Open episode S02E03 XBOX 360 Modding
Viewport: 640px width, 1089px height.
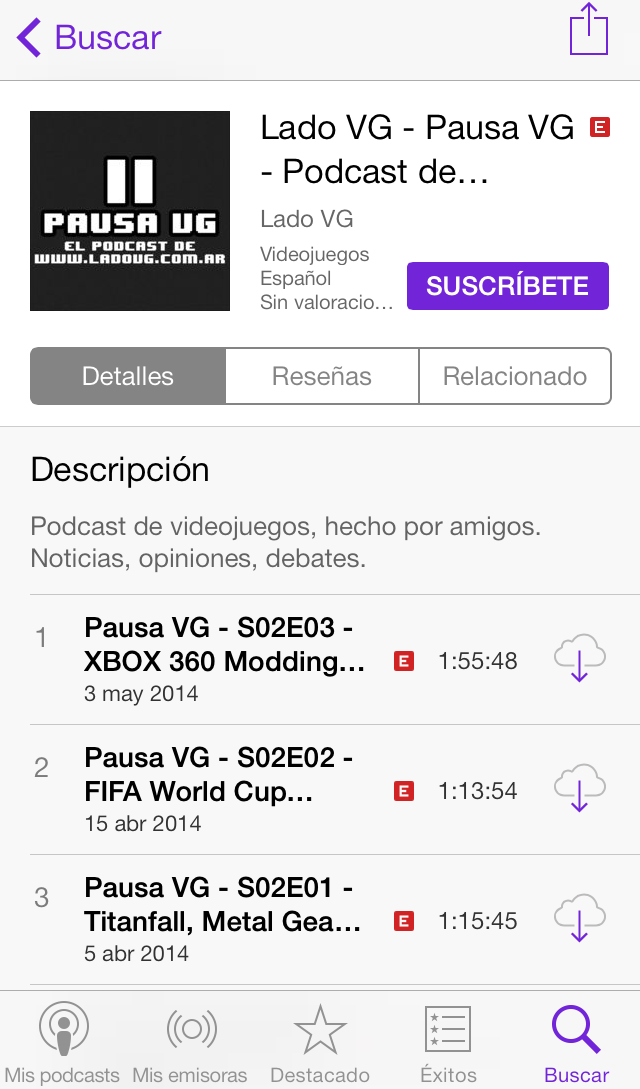[278, 660]
